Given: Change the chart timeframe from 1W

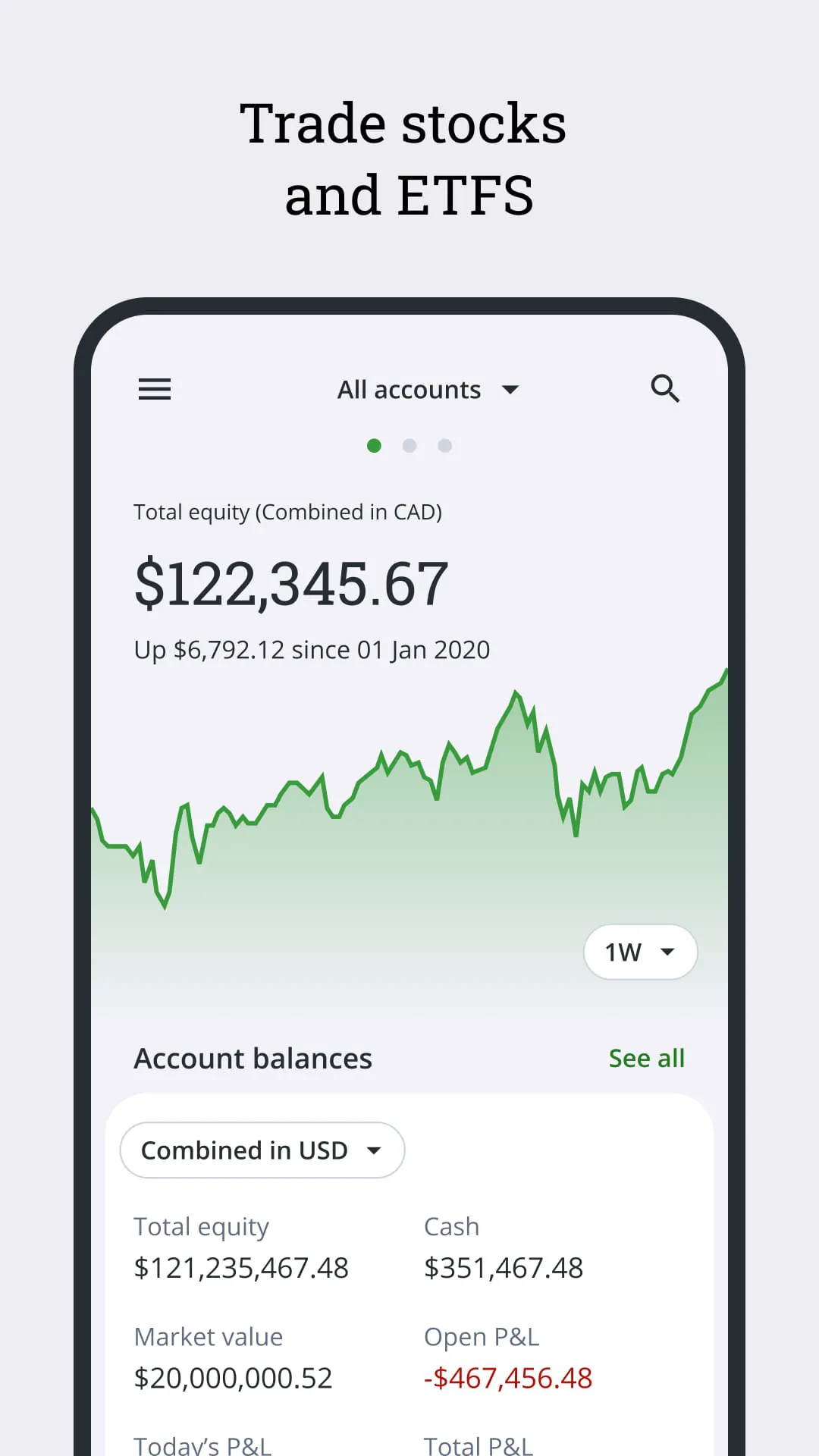Looking at the screenshot, I should coord(640,951).
